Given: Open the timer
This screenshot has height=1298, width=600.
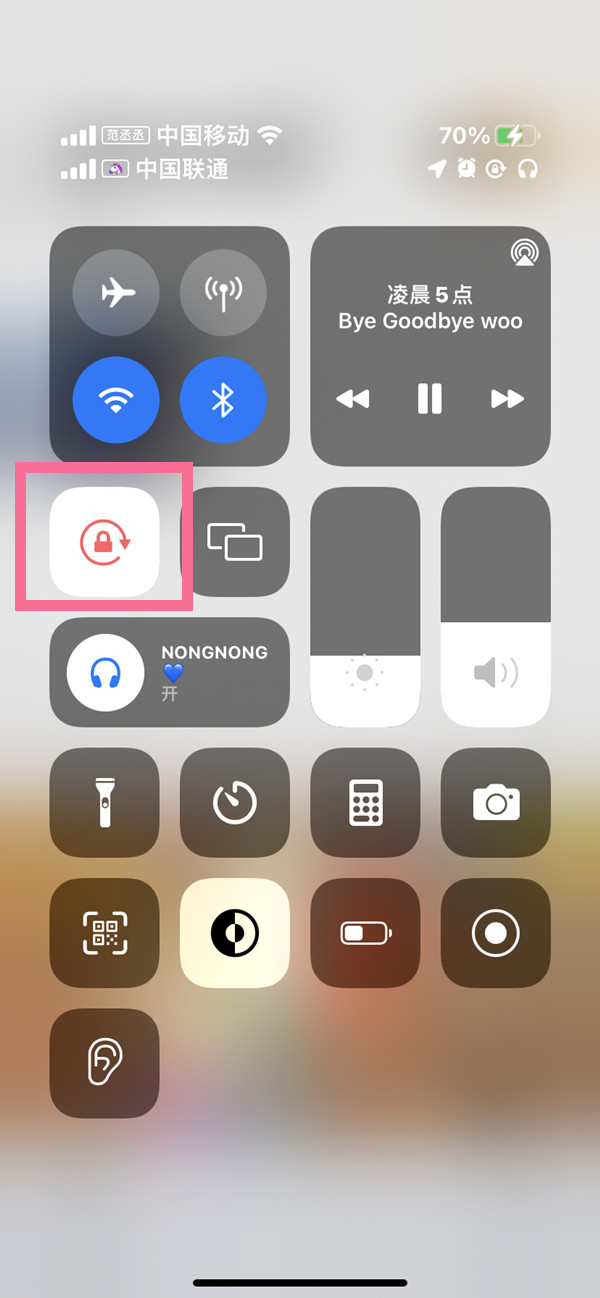Looking at the screenshot, I should (x=235, y=802).
